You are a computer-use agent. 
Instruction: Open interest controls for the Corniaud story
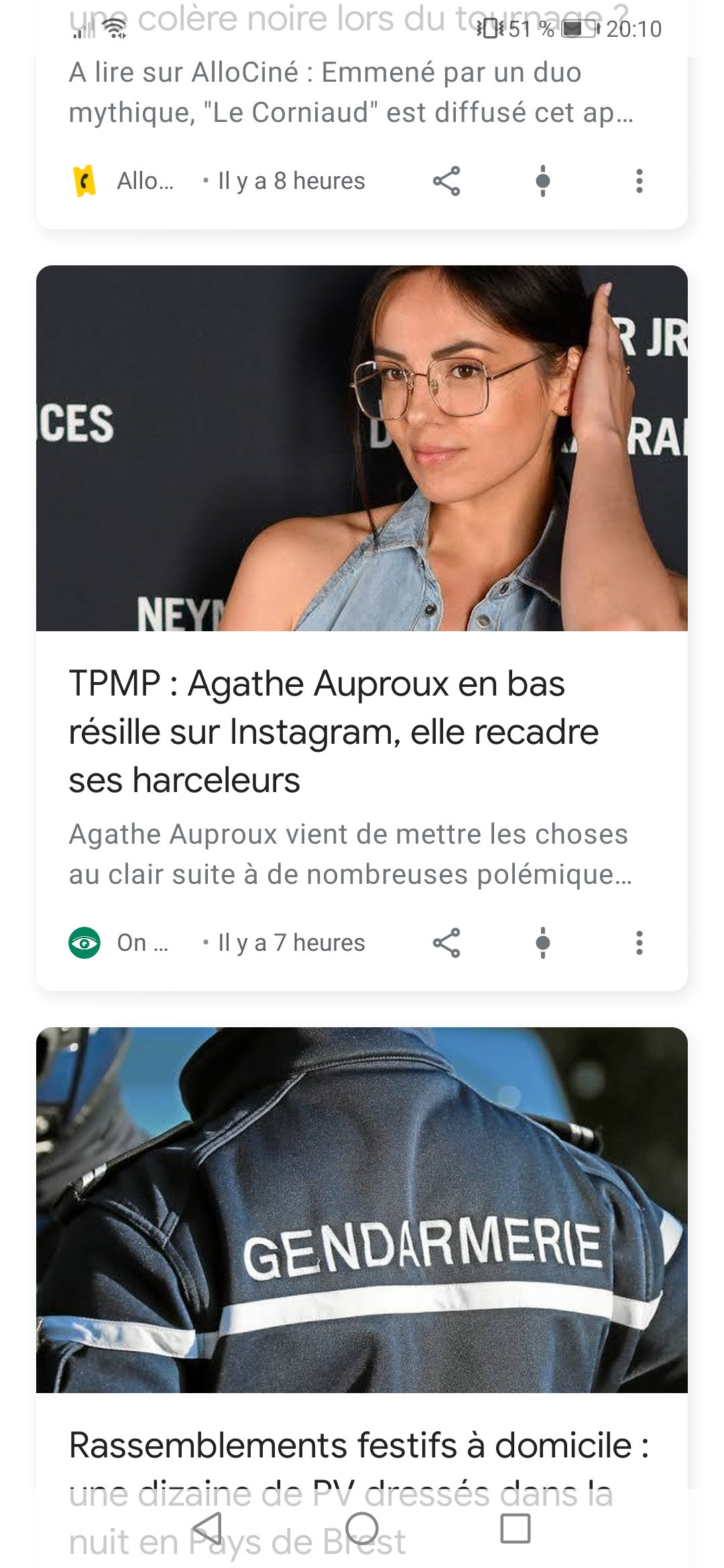click(x=542, y=181)
